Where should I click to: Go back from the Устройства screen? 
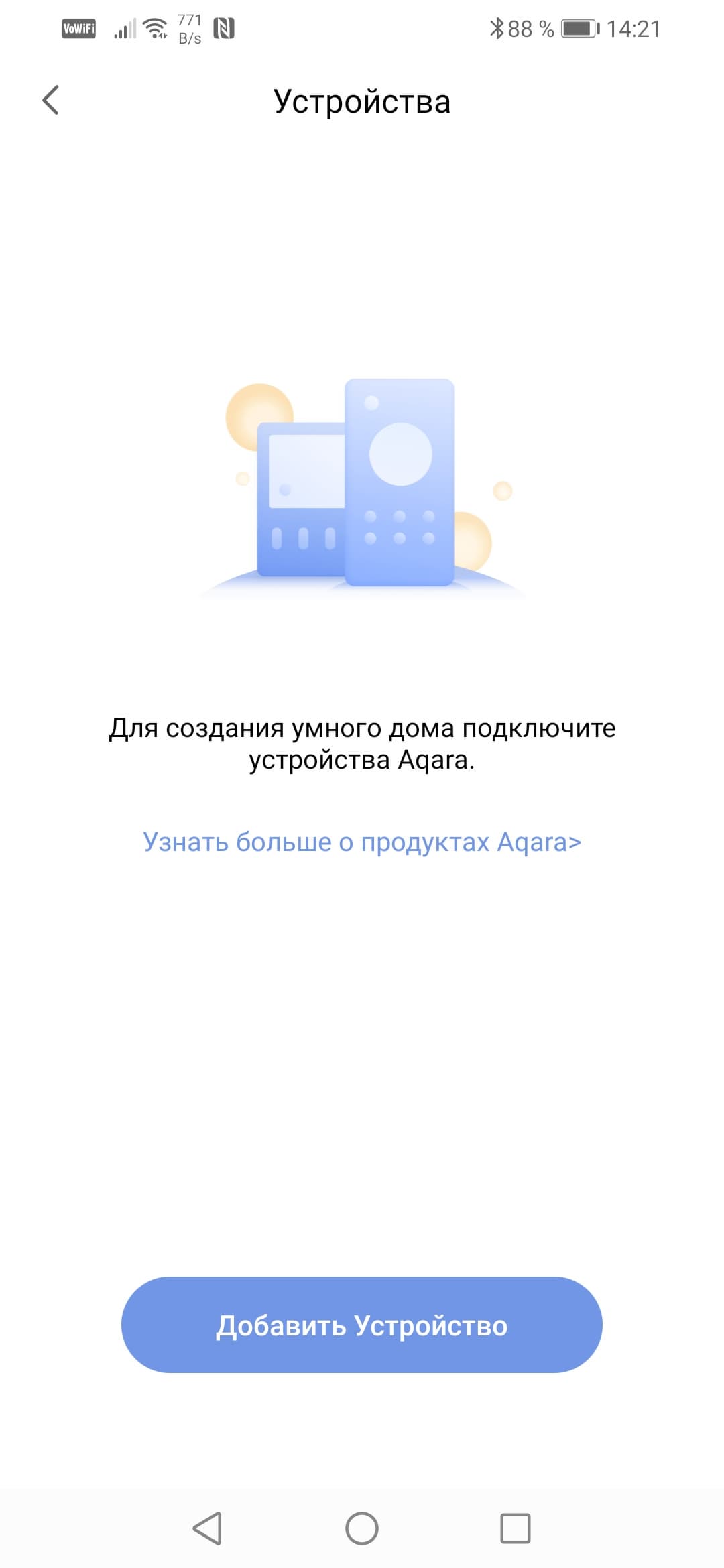tap(51, 101)
